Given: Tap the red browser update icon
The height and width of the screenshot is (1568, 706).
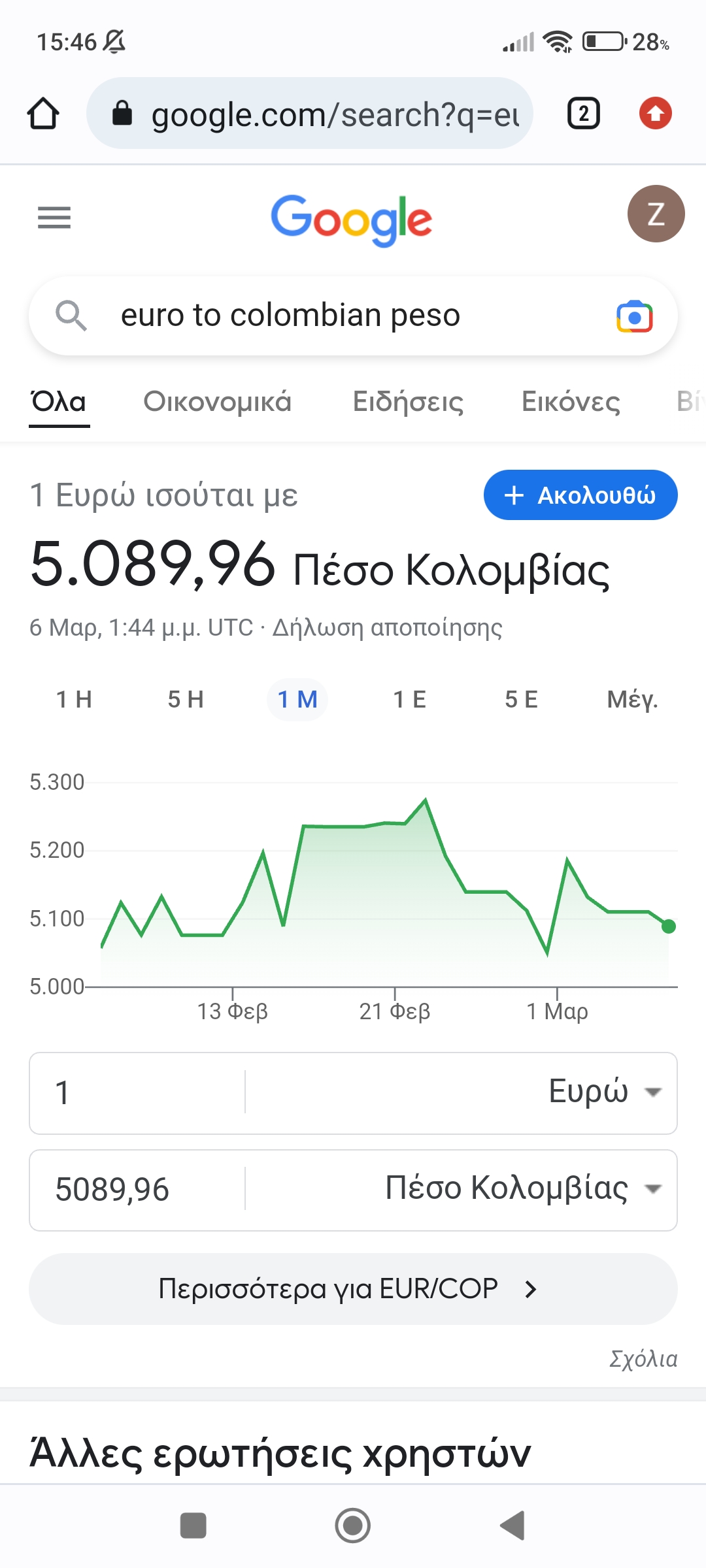Looking at the screenshot, I should point(655,114).
